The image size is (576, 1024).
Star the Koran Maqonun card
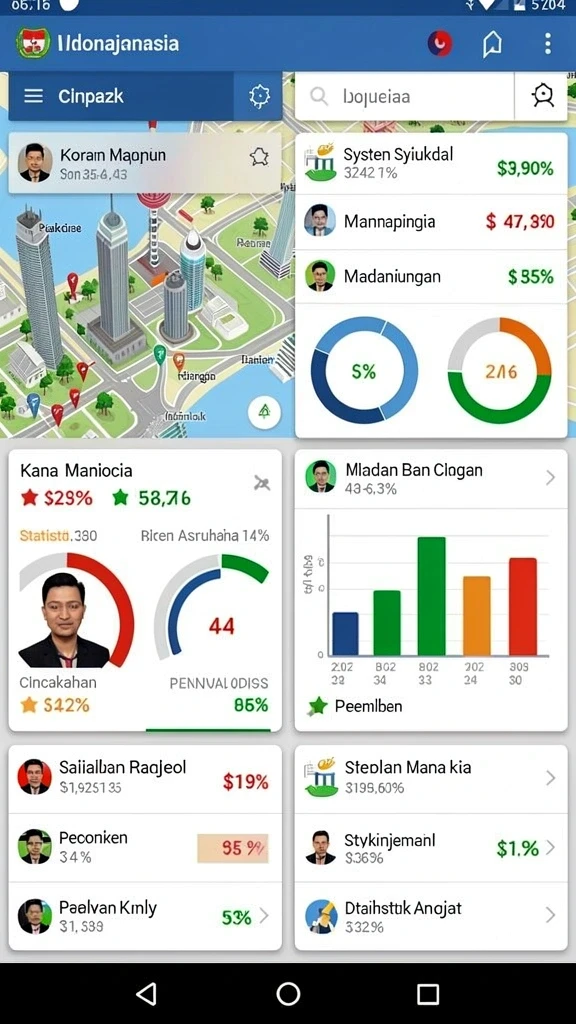[x=259, y=157]
